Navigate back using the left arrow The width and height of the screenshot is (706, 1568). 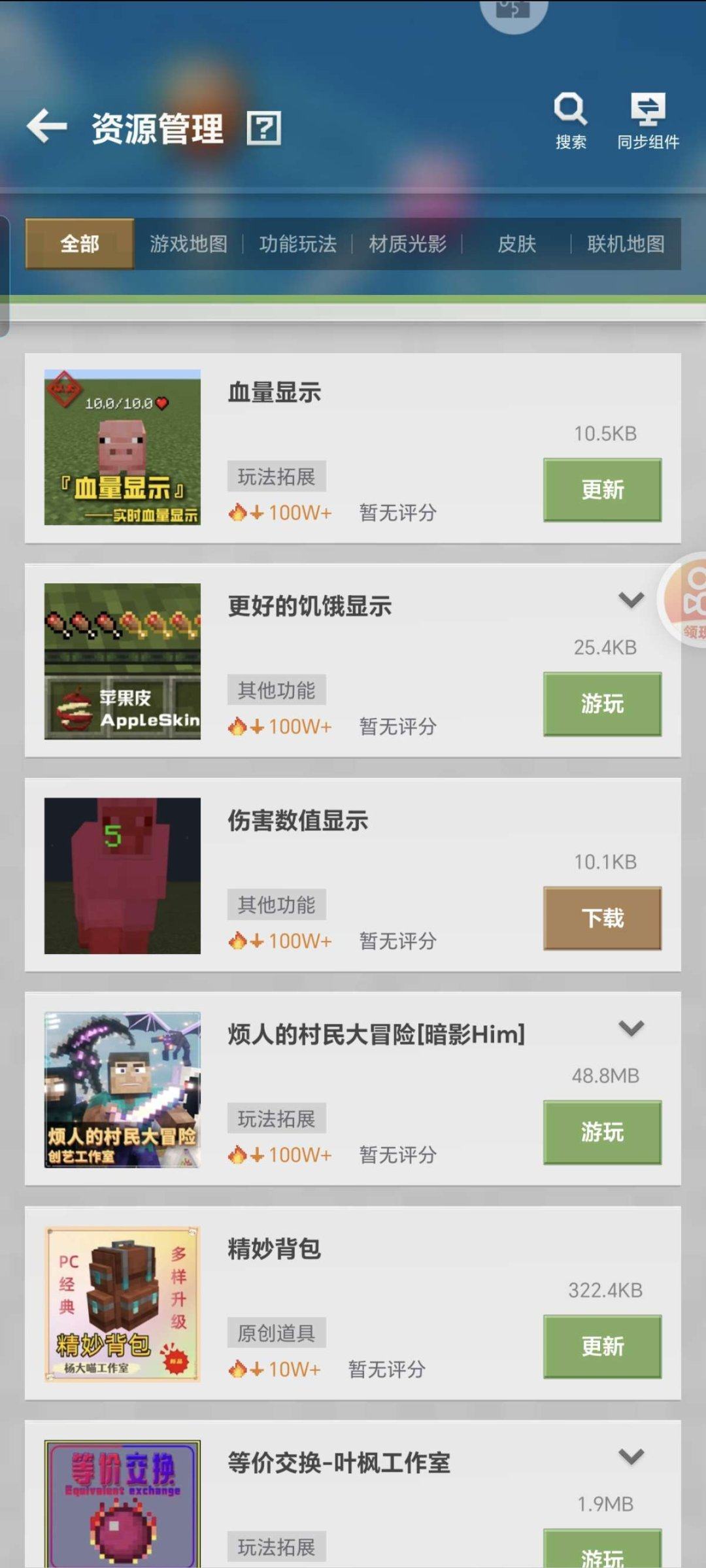(x=46, y=126)
